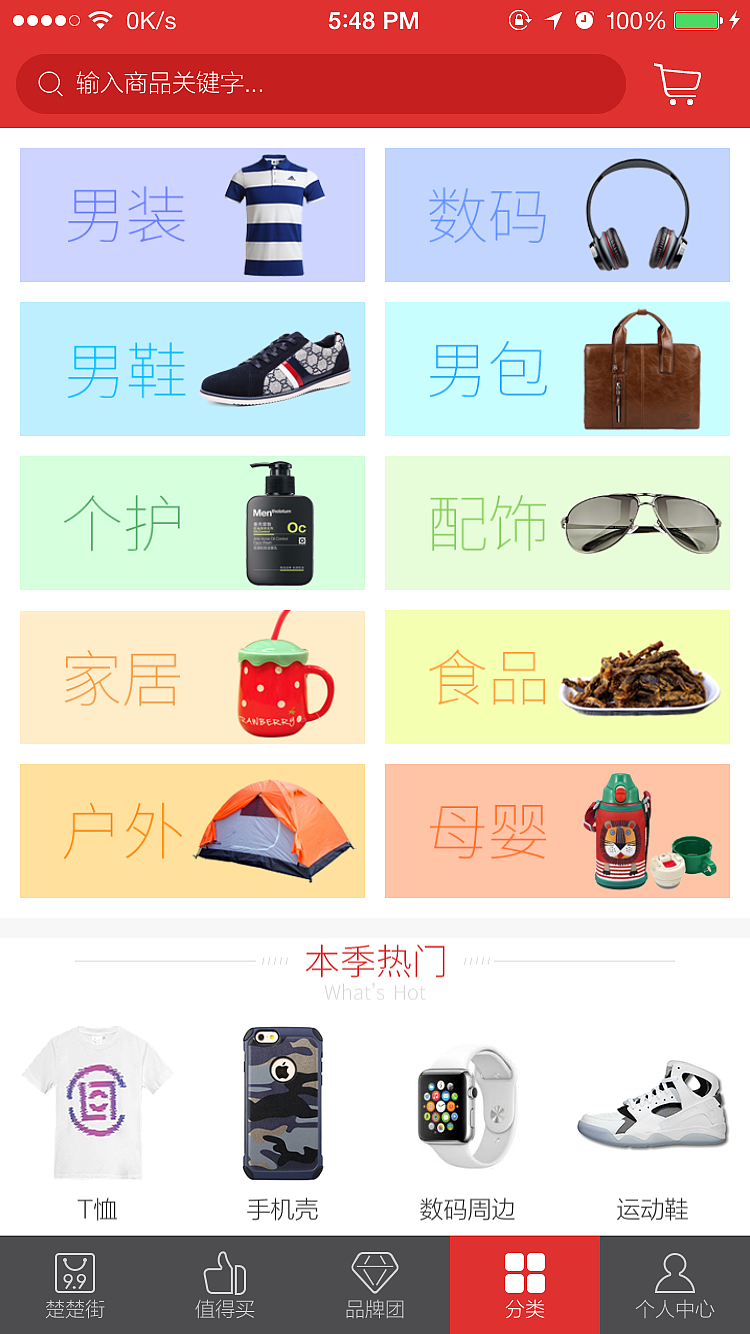Viewport: 750px width, 1334px height.
Task: Open the 个护 category
Action: click(192, 523)
